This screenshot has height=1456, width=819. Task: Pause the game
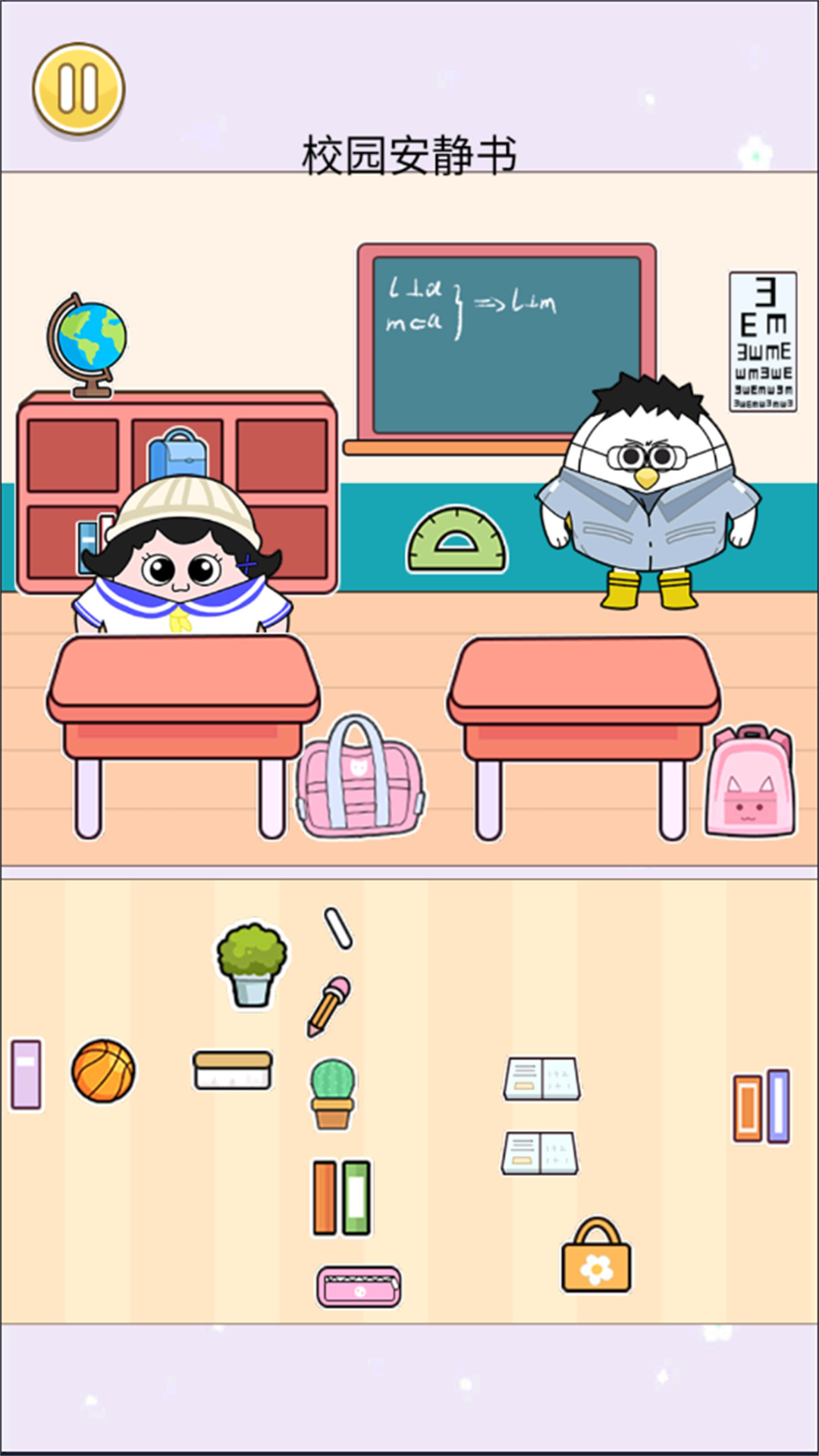(78, 89)
